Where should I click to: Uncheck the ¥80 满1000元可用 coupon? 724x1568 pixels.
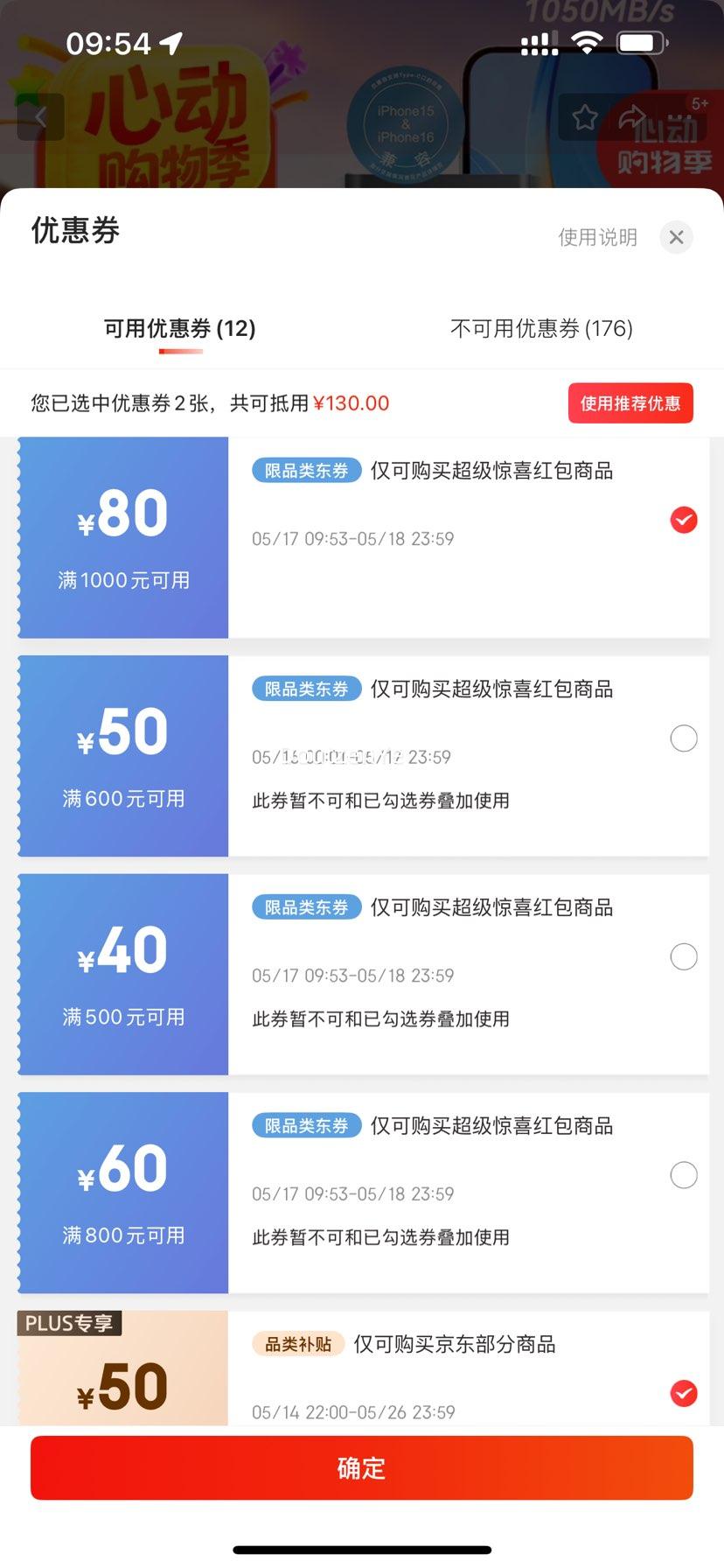coord(684,520)
